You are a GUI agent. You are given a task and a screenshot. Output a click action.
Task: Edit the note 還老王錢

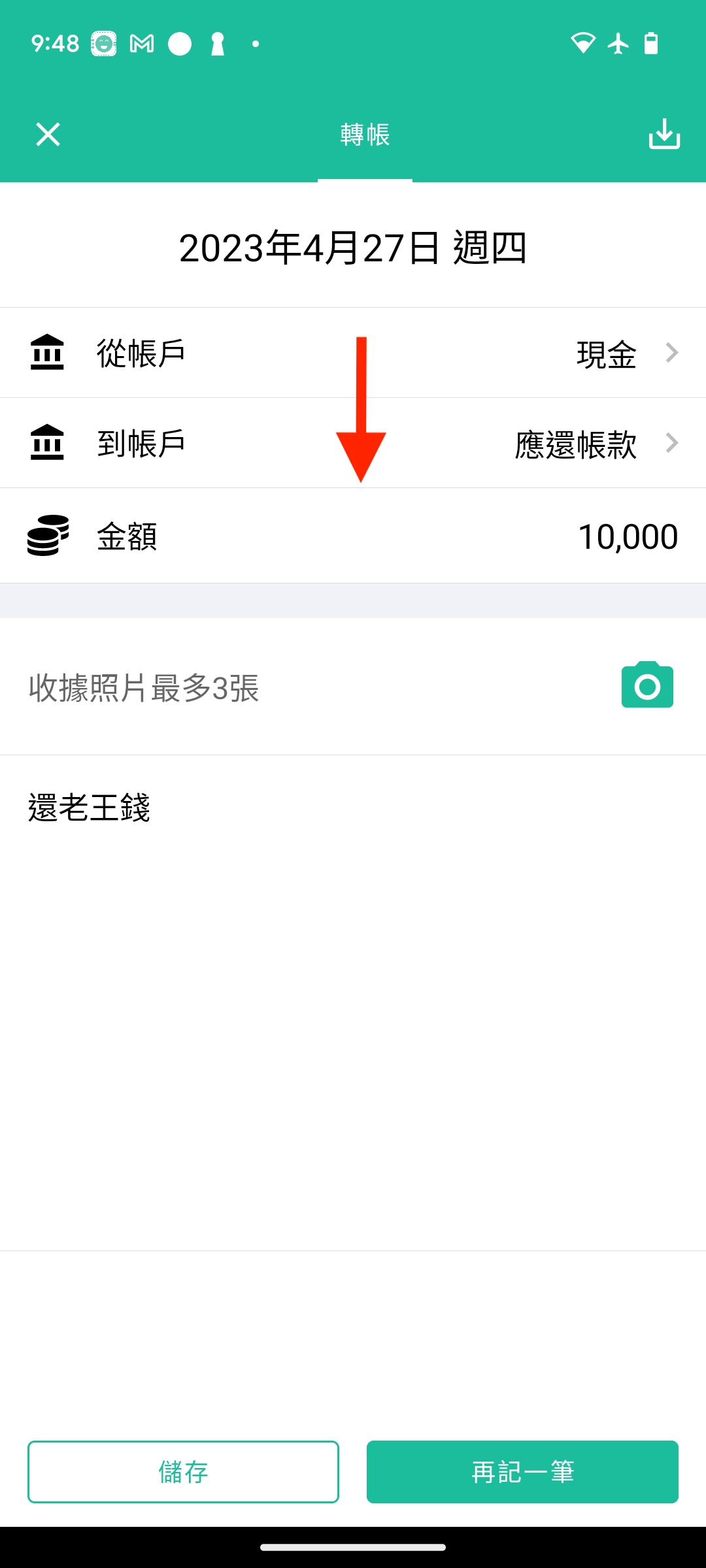pos(90,808)
